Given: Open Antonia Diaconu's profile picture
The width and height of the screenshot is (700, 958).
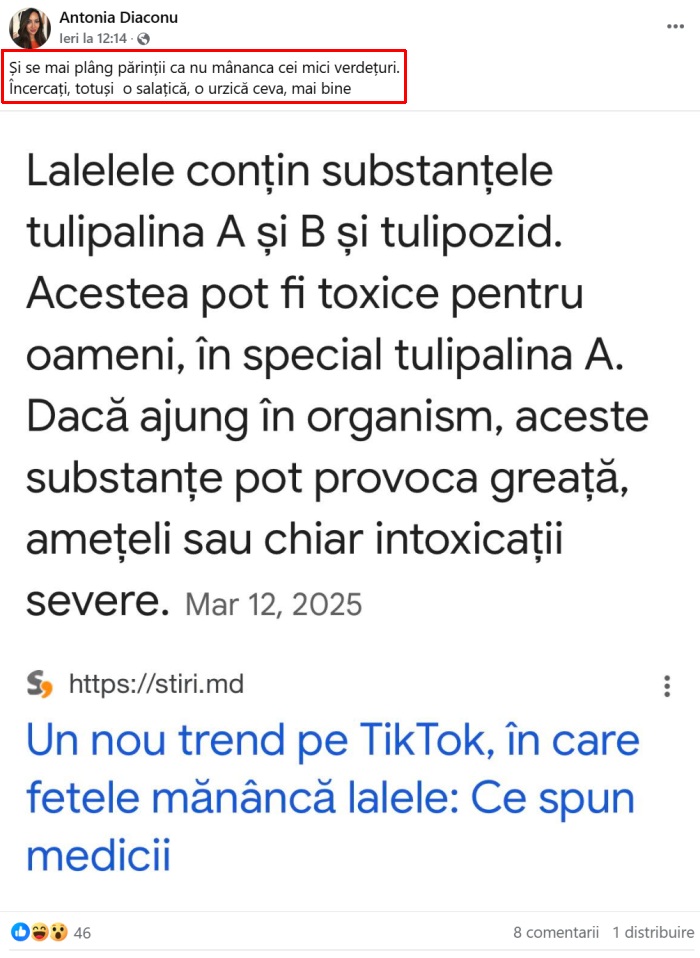Looking at the screenshot, I should 30,28.
